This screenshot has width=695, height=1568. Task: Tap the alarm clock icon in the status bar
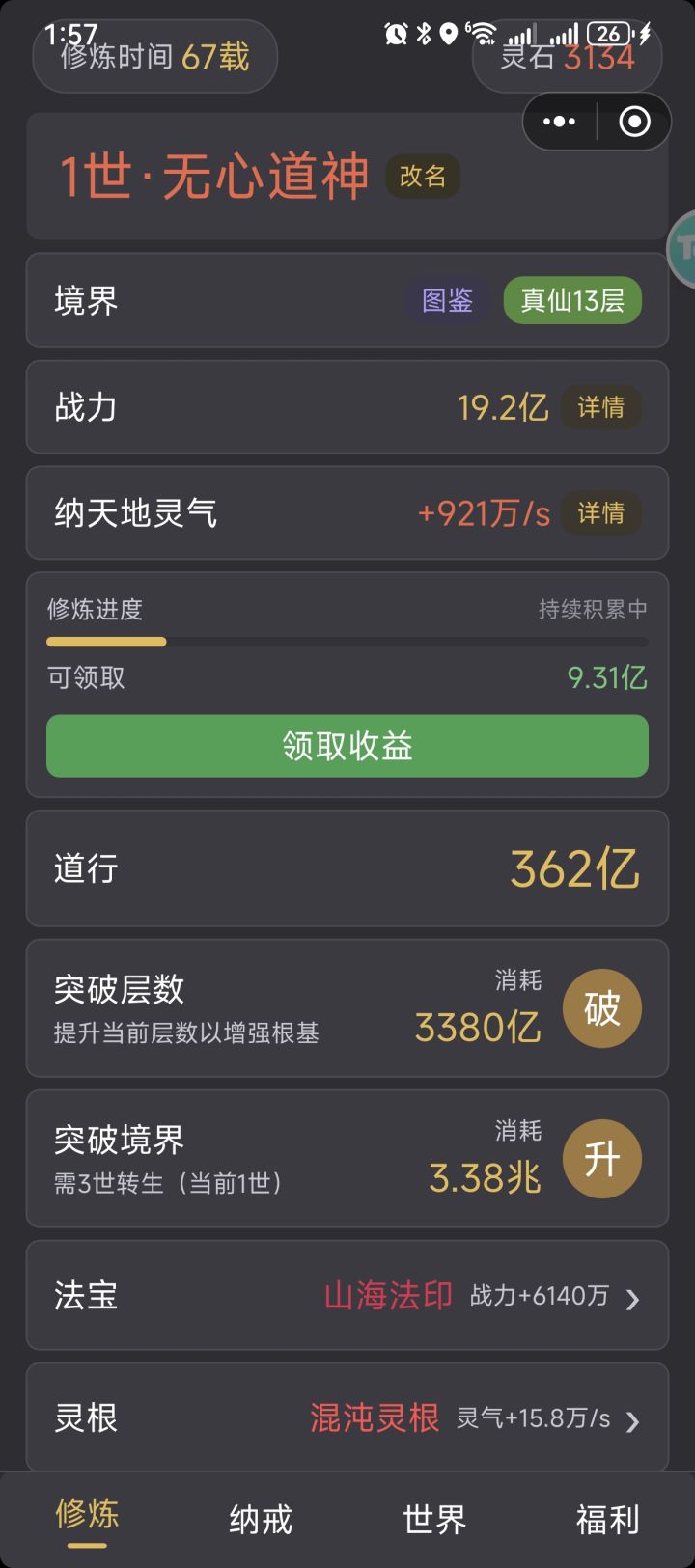pyautogui.click(x=395, y=31)
